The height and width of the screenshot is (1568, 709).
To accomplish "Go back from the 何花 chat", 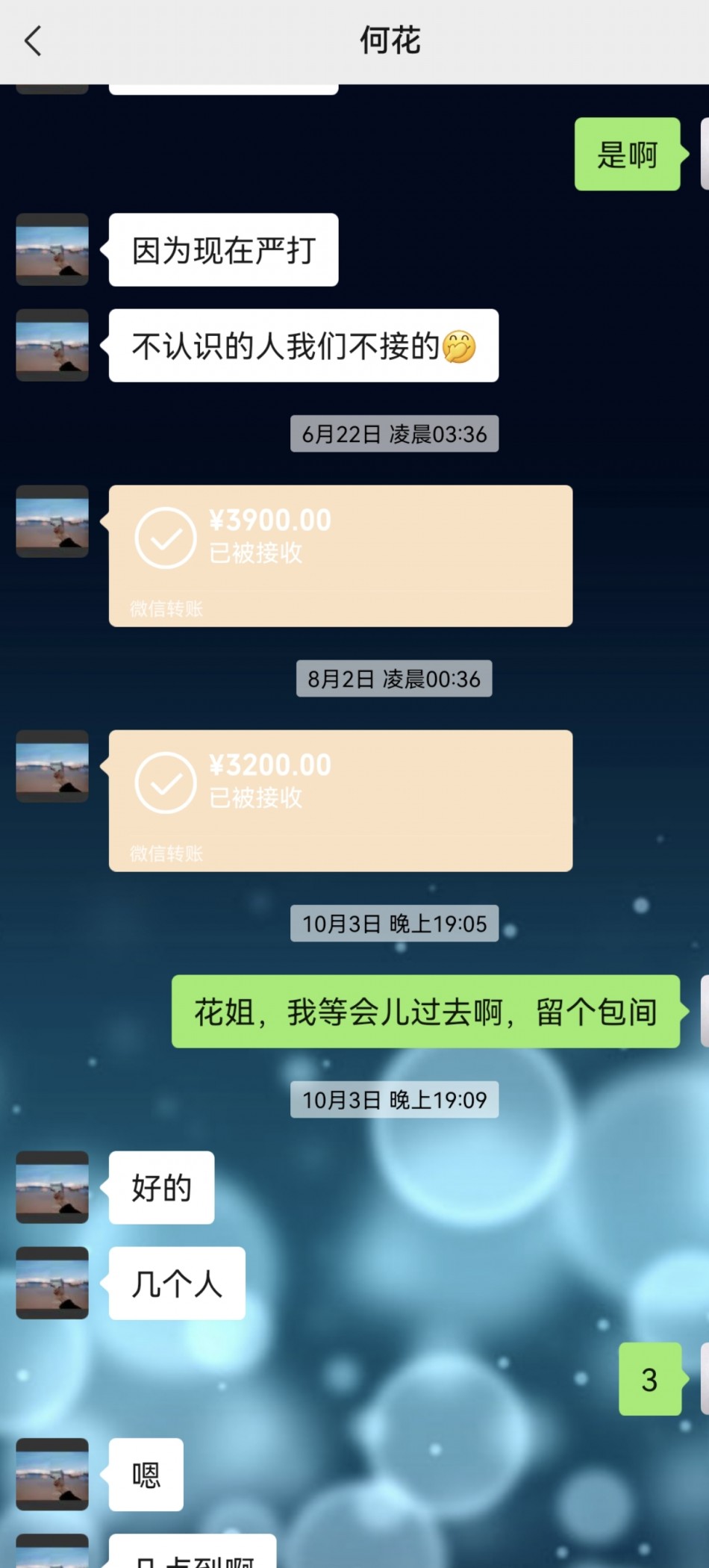I will pyautogui.click(x=33, y=41).
